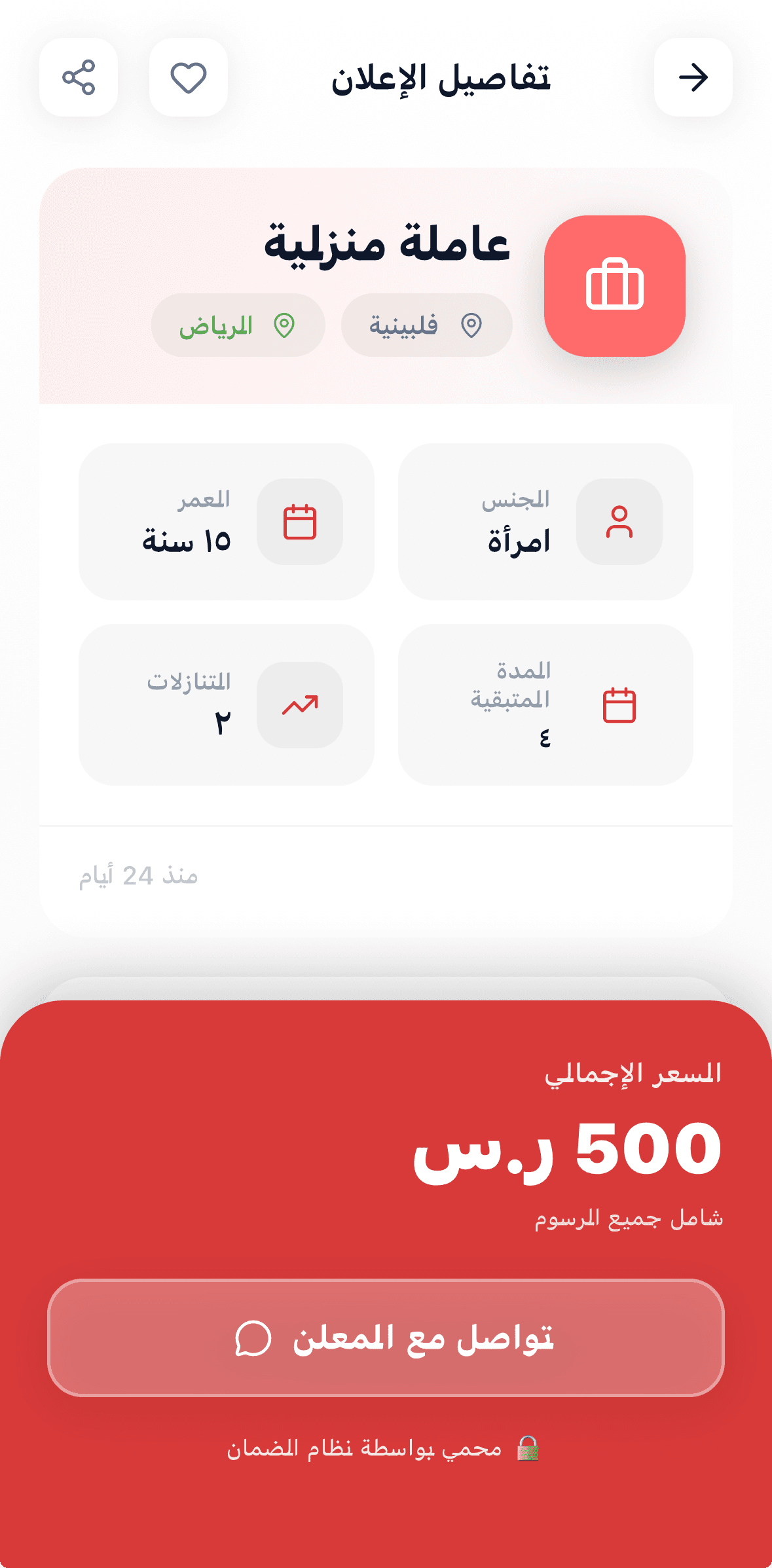This screenshot has height=1568, width=772.
Task: Tap the back arrow at top right
Action: tap(693, 78)
